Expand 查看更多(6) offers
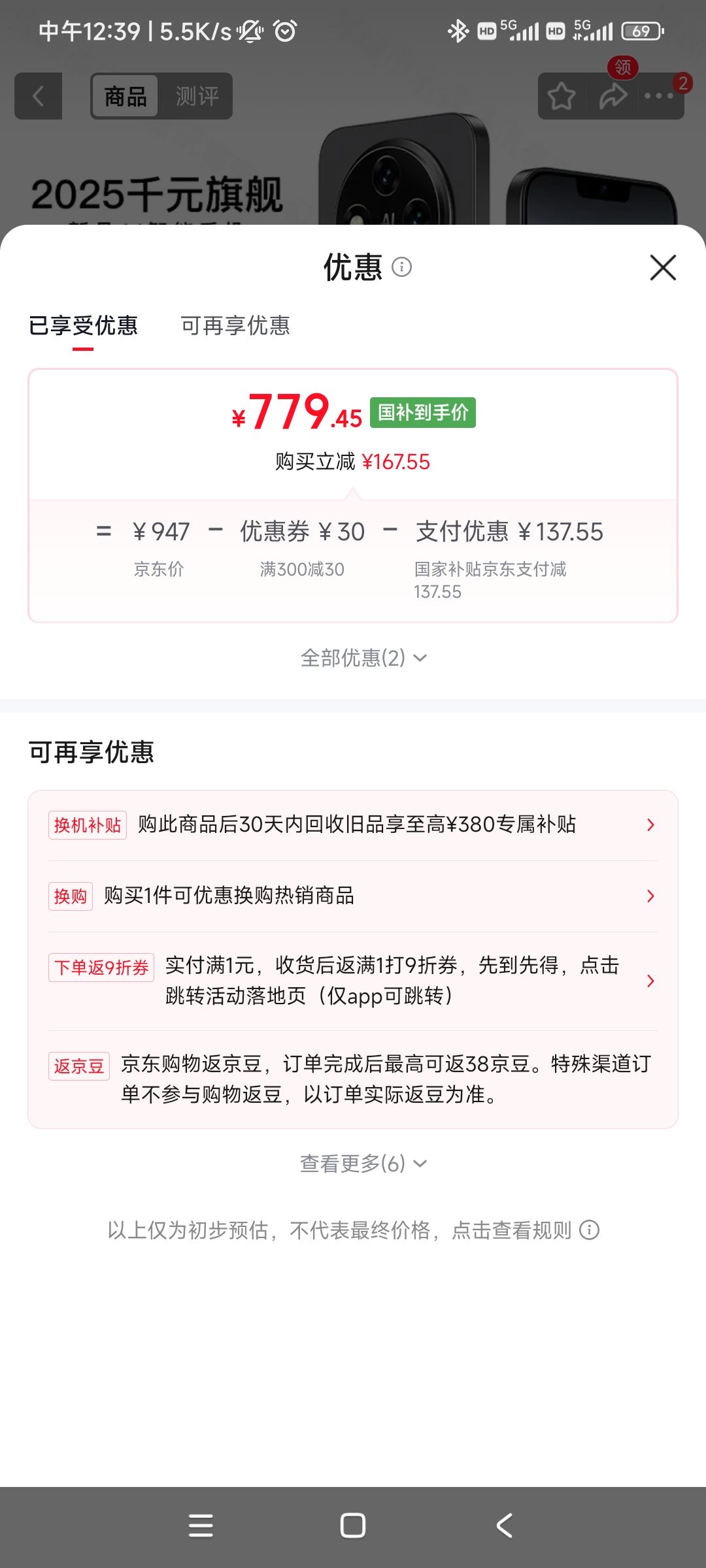 [363, 1164]
